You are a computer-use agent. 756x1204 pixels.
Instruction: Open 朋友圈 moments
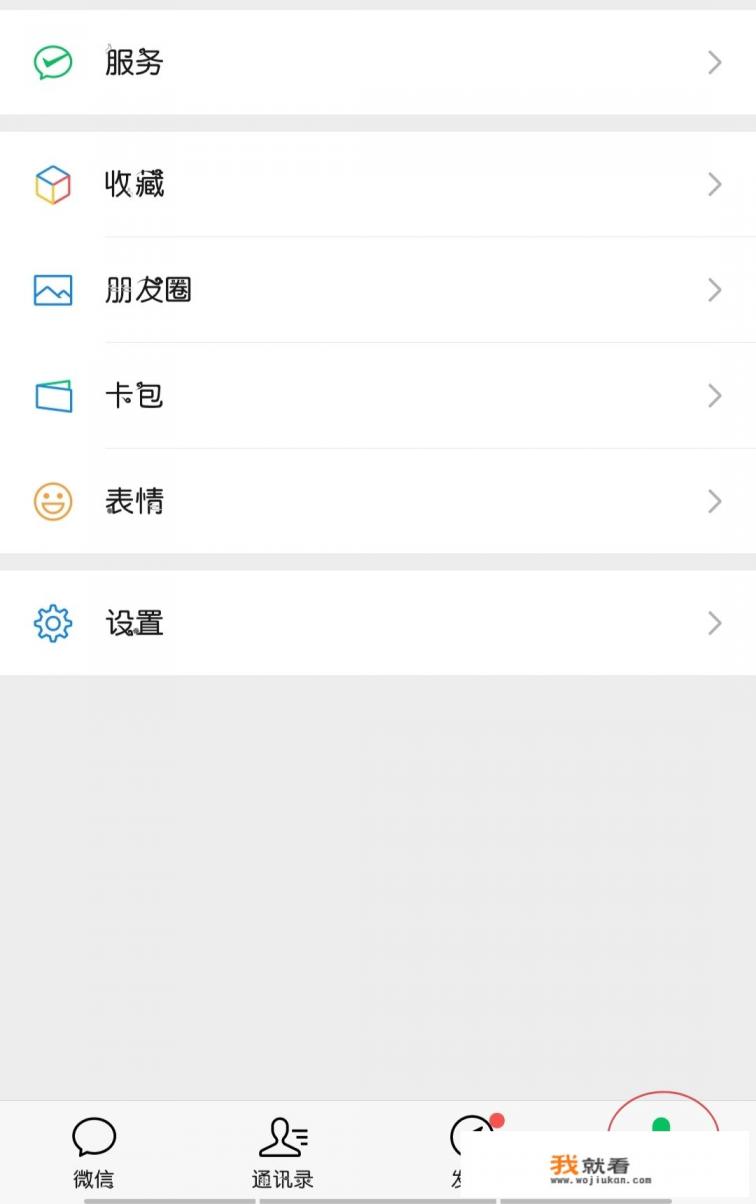378,290
